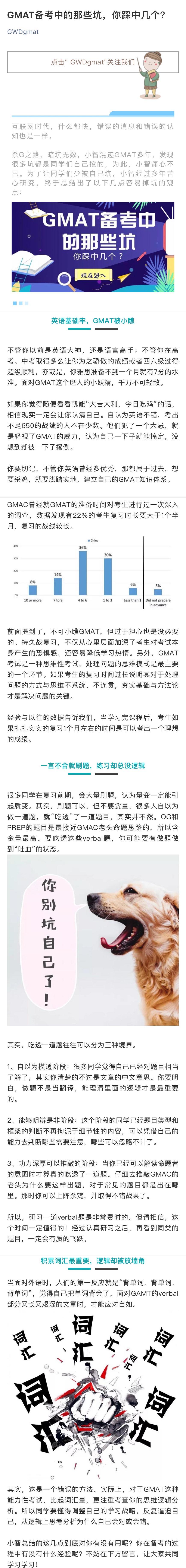Open the GWDgmat account link
This screenshot has width=186, height=1568.
tap(23, 32)
